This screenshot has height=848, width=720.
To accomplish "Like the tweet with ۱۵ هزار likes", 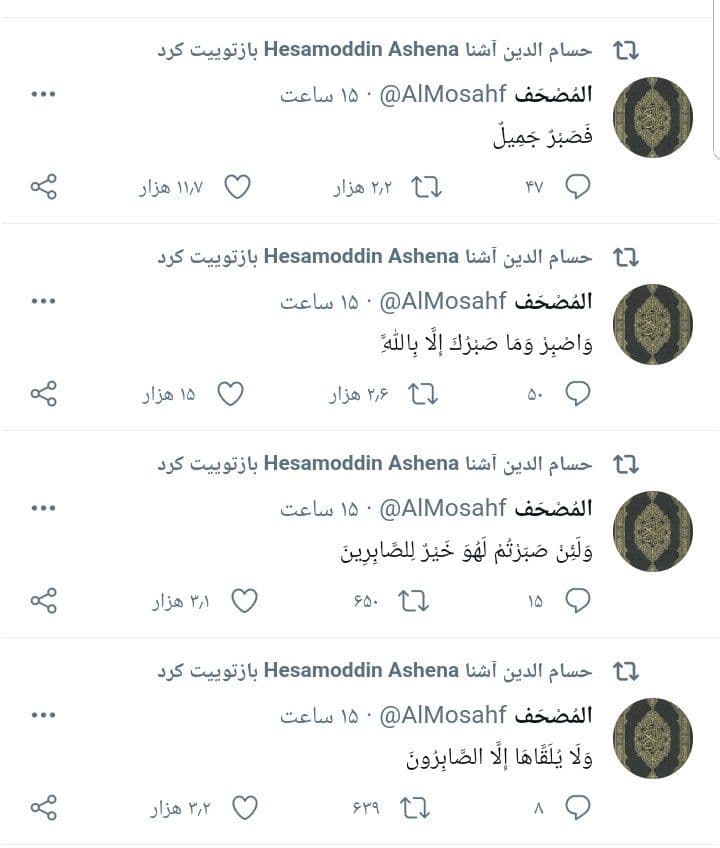I will 230,394.
